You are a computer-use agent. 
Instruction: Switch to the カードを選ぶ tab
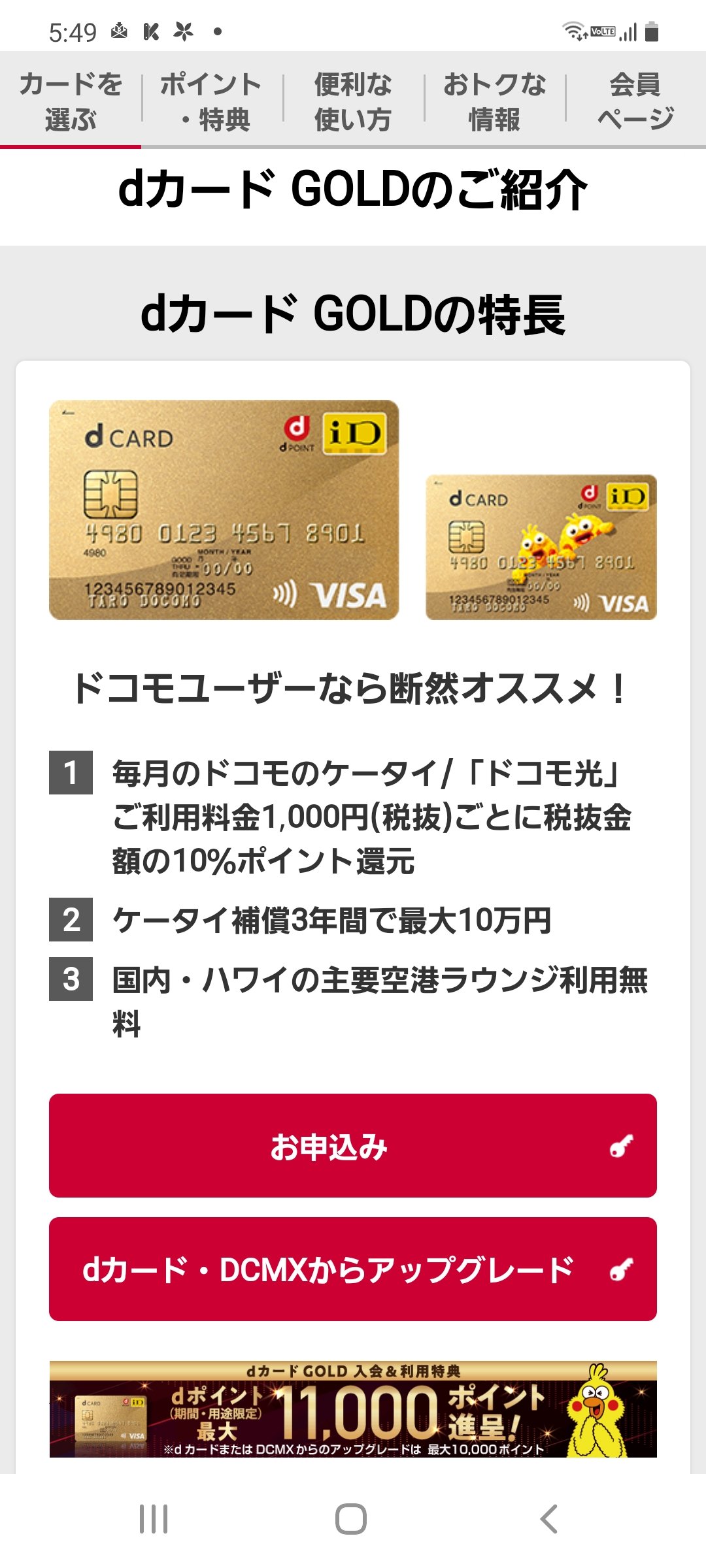point(71,101)
